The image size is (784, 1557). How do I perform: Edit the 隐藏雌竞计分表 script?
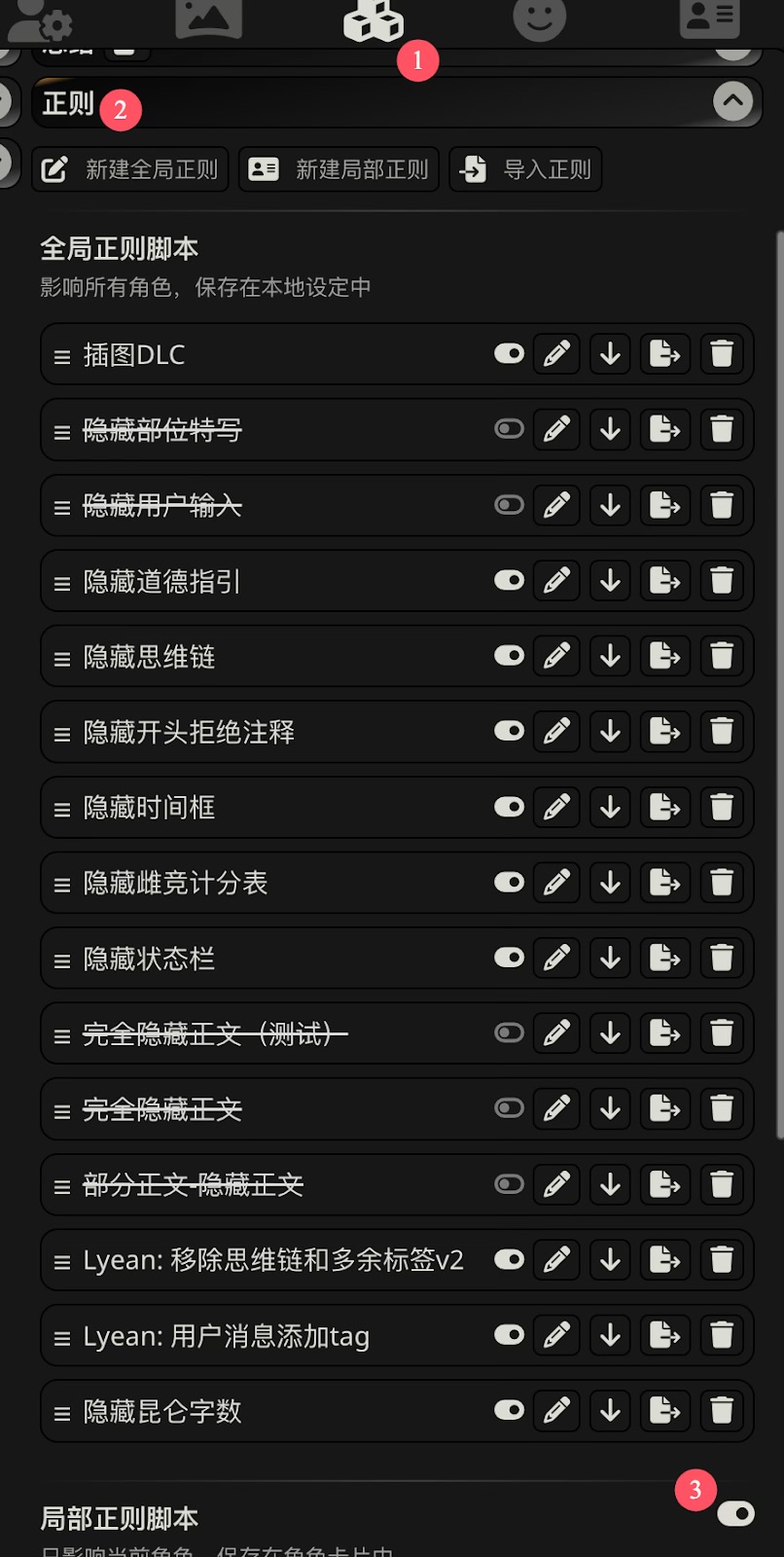556,883
